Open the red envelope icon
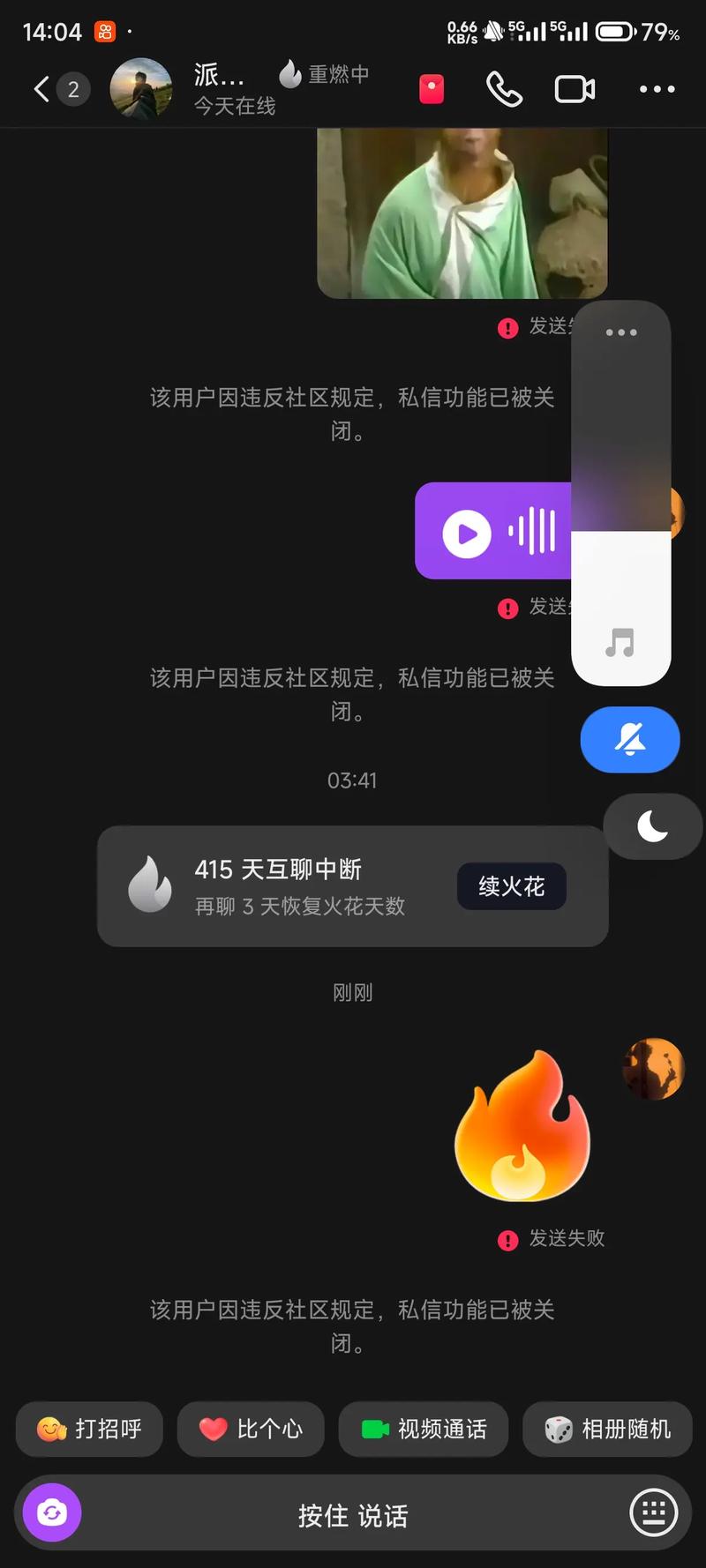 point(432,89)
